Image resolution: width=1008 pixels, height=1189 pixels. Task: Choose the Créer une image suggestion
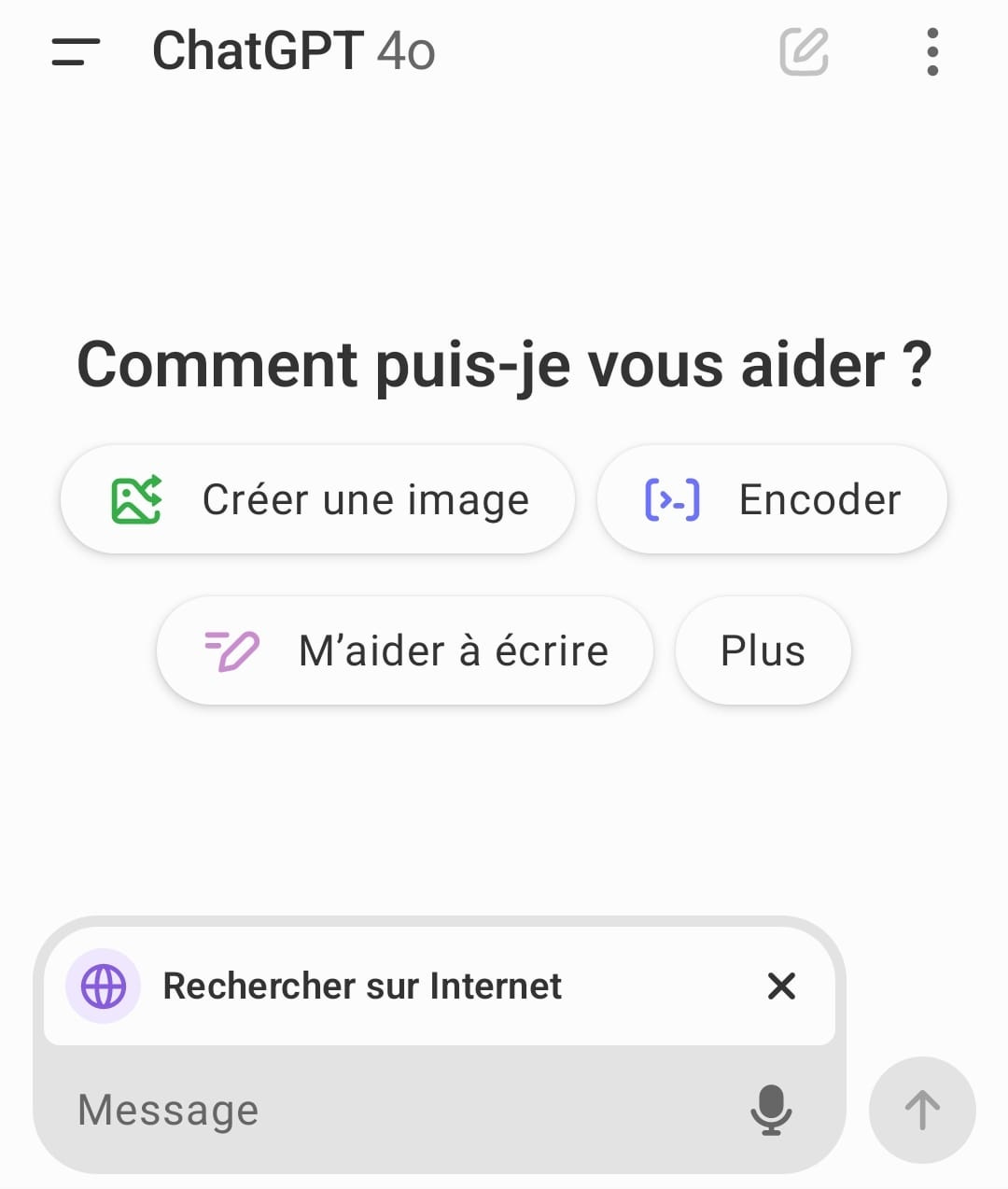[x=317, y=500]
